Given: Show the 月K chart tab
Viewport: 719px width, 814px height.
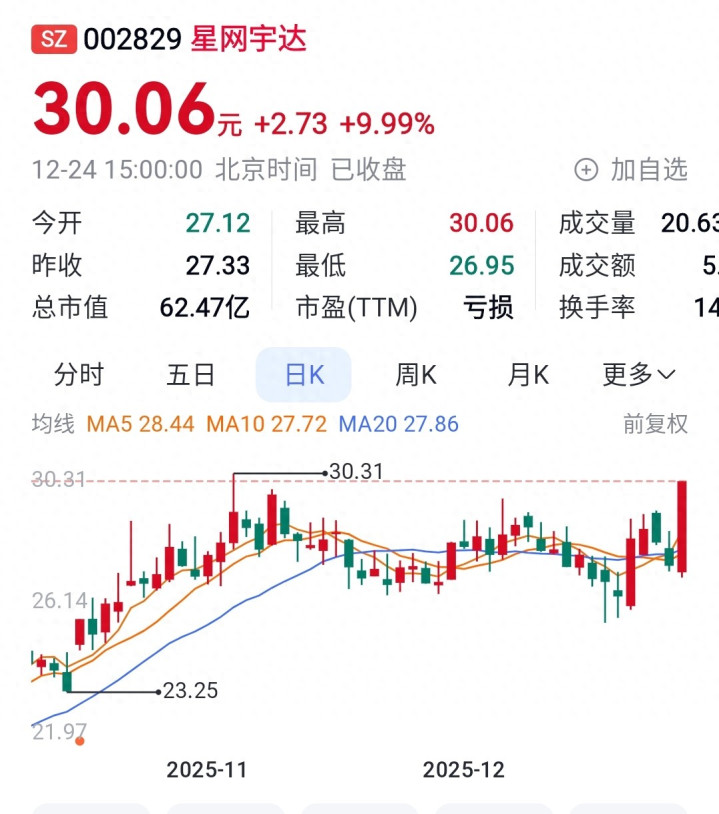Looking at the screenshot, I should pyautogui.click(x=528, y=375).
